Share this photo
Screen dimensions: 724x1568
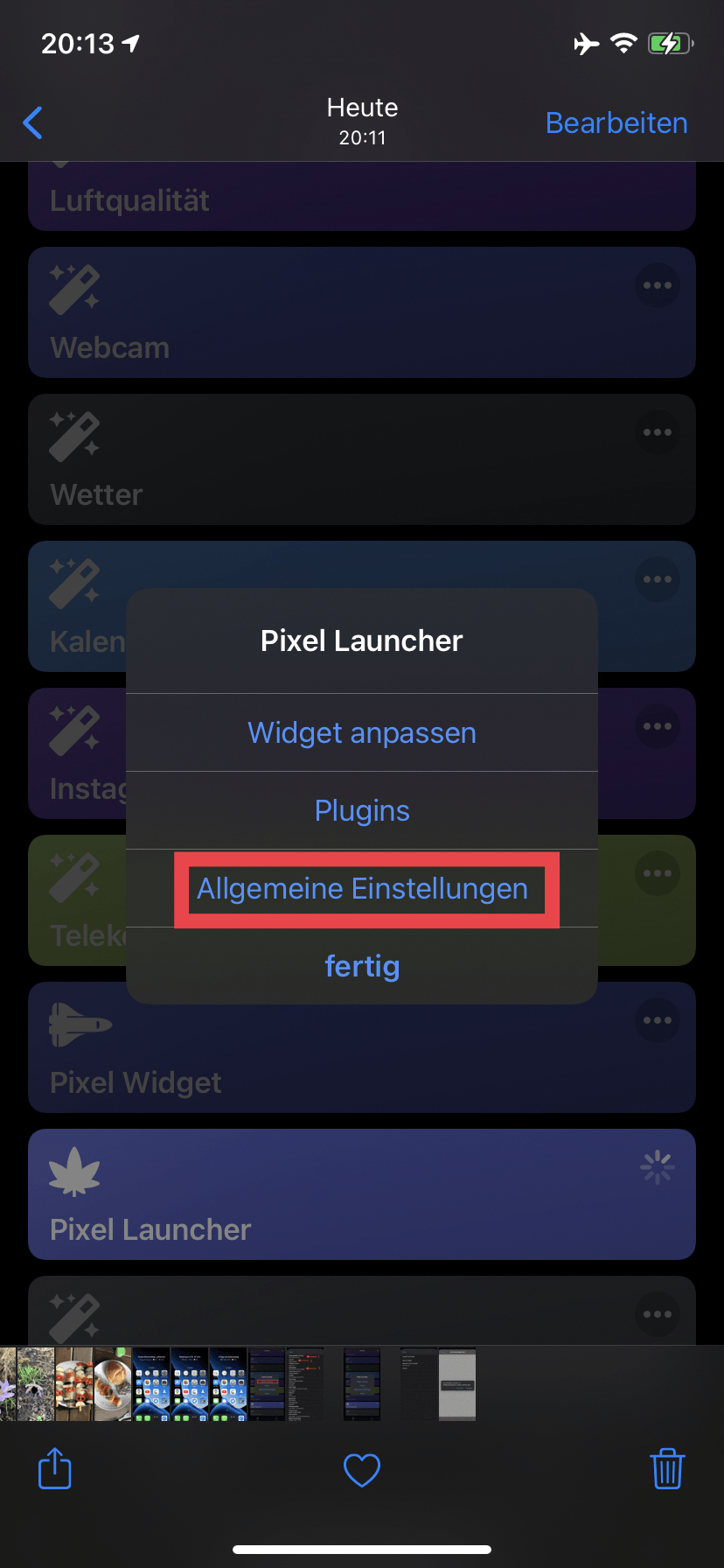click(55, 1469)
